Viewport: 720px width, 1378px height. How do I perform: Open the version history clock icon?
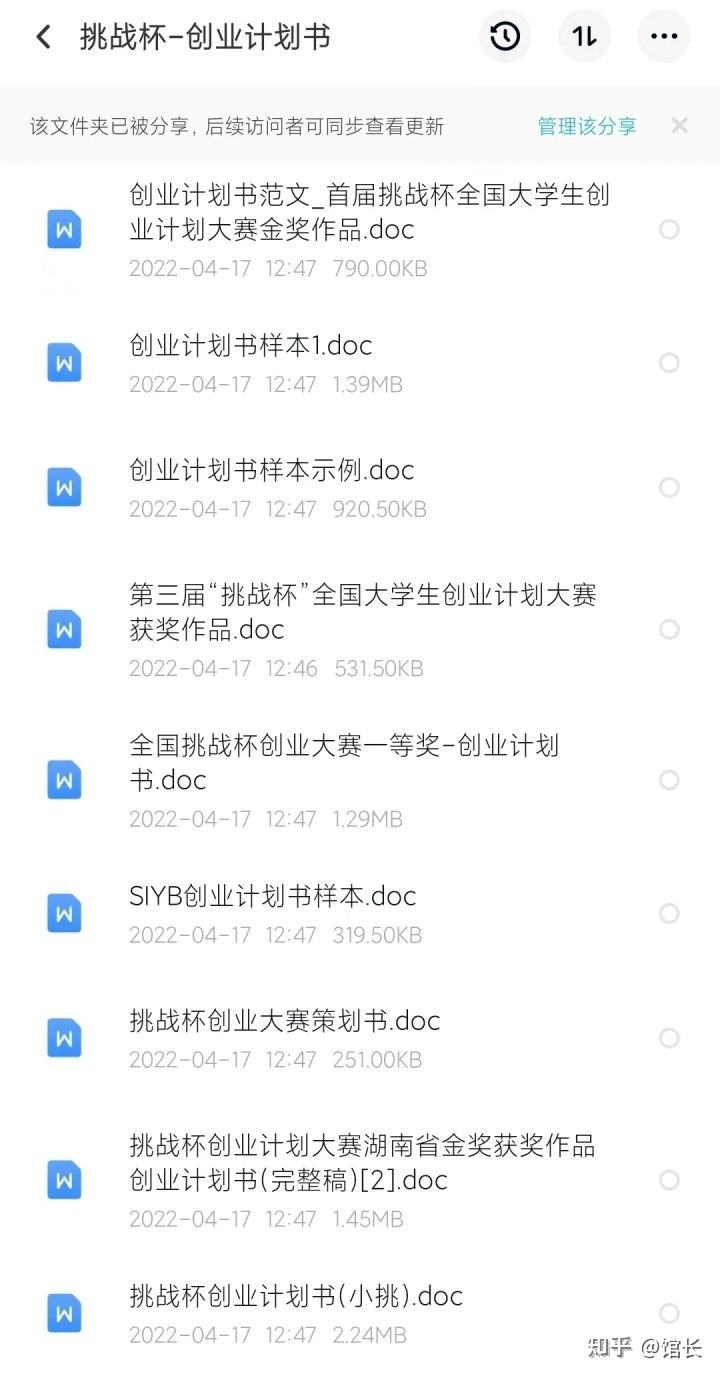pyautogui.click(x=505, y=36)
